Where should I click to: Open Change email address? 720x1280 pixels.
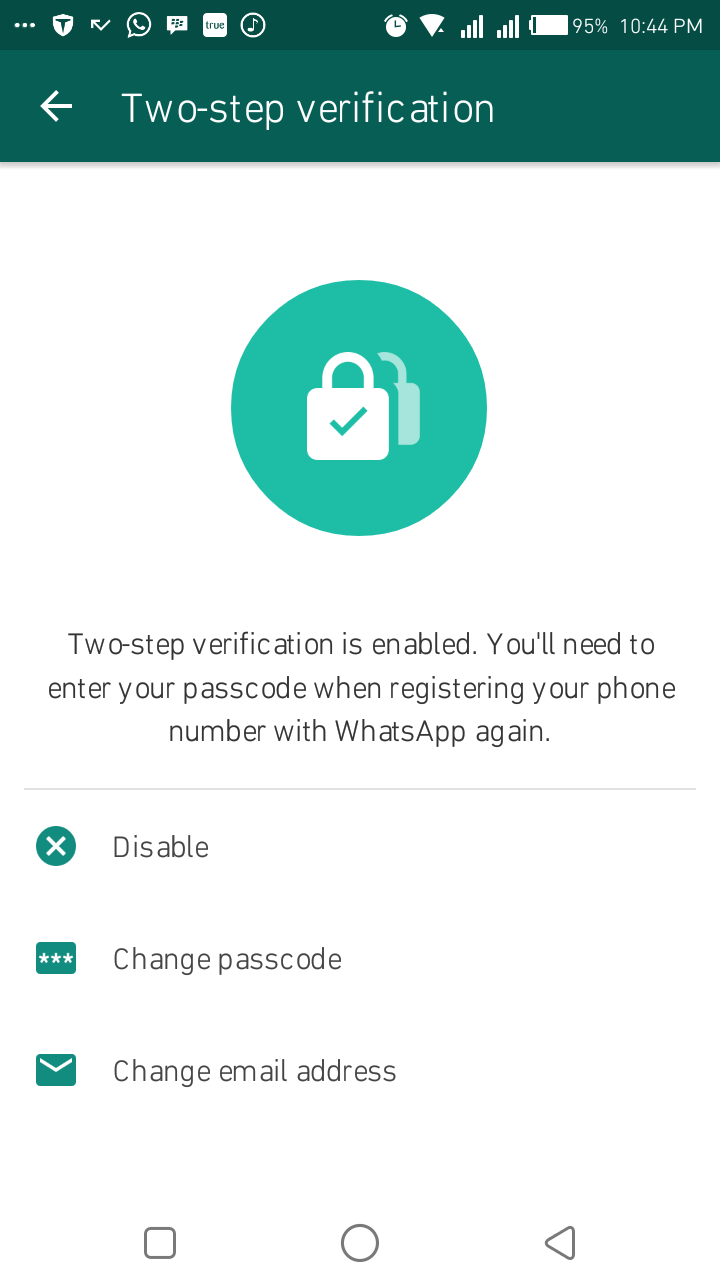point(360,1071)
